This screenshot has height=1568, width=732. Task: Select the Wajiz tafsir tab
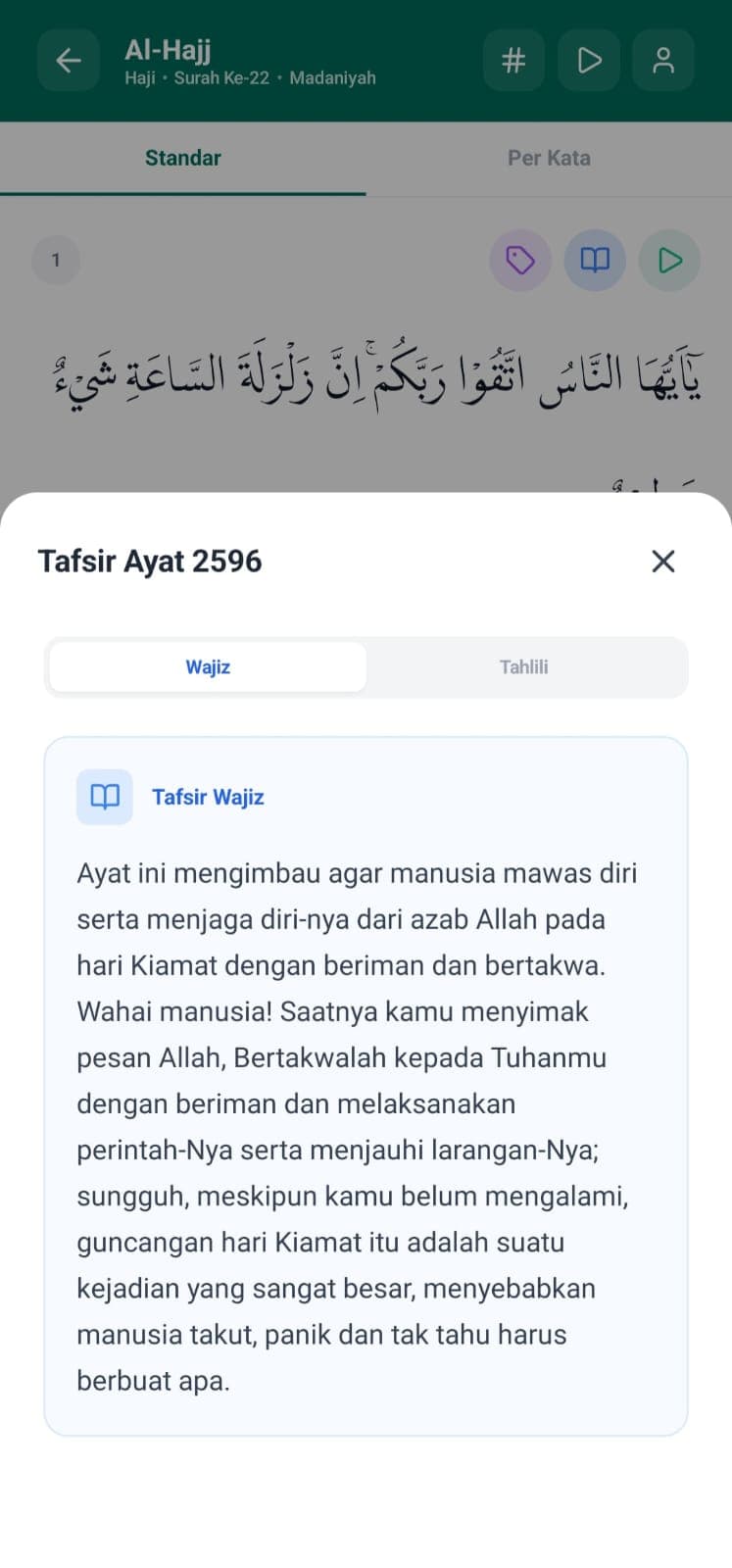[208, 667]
